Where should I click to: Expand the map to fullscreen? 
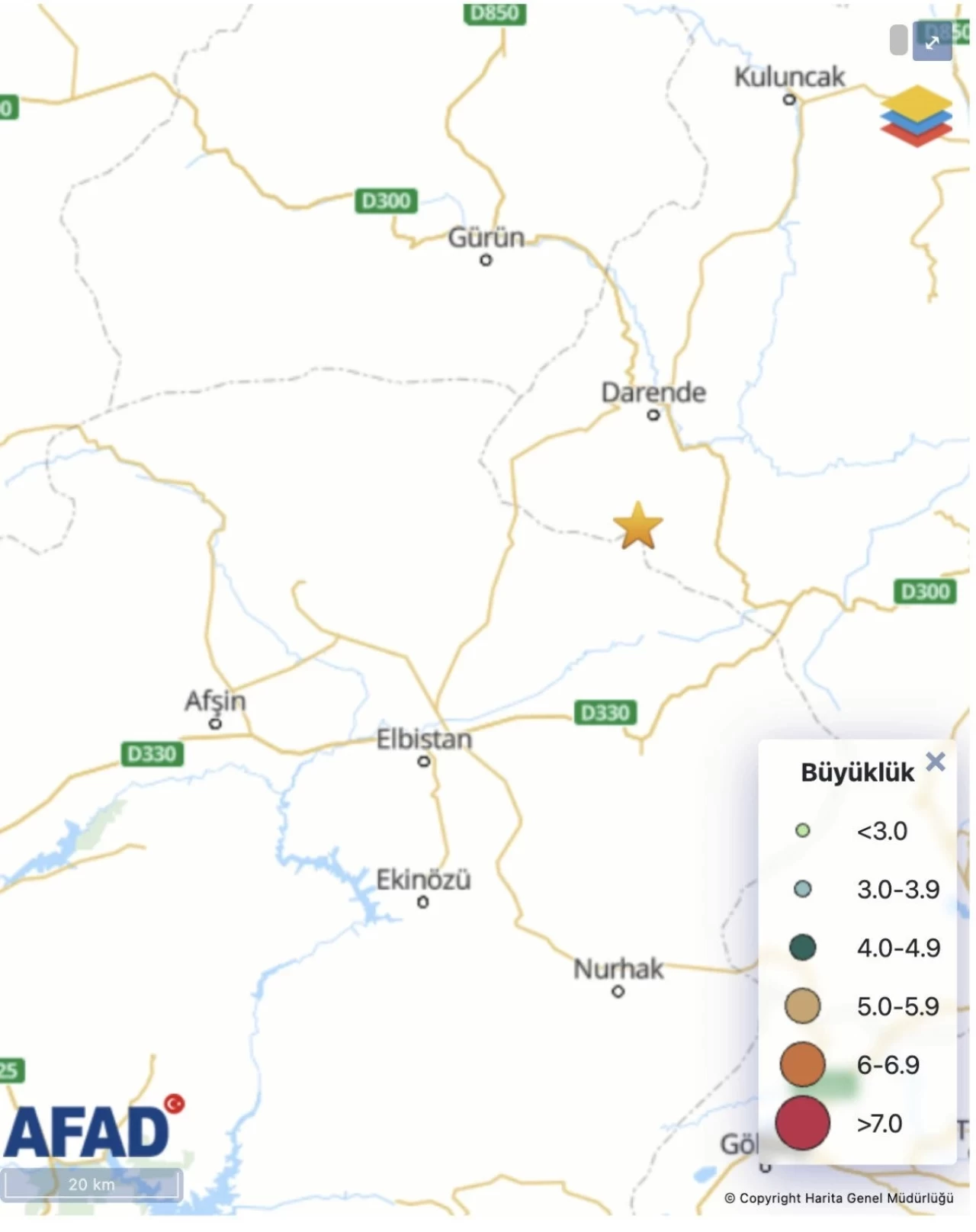click(933, 43)
